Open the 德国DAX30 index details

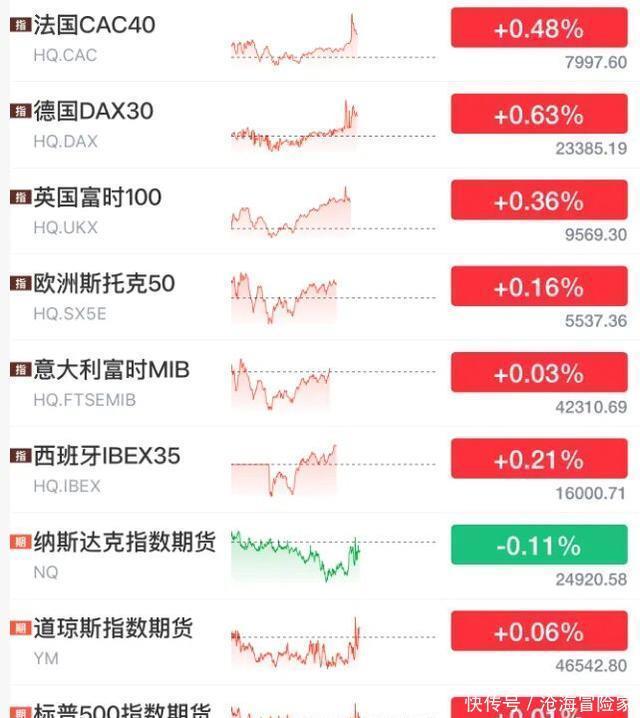pyautogui.click(x=94, y=111)
